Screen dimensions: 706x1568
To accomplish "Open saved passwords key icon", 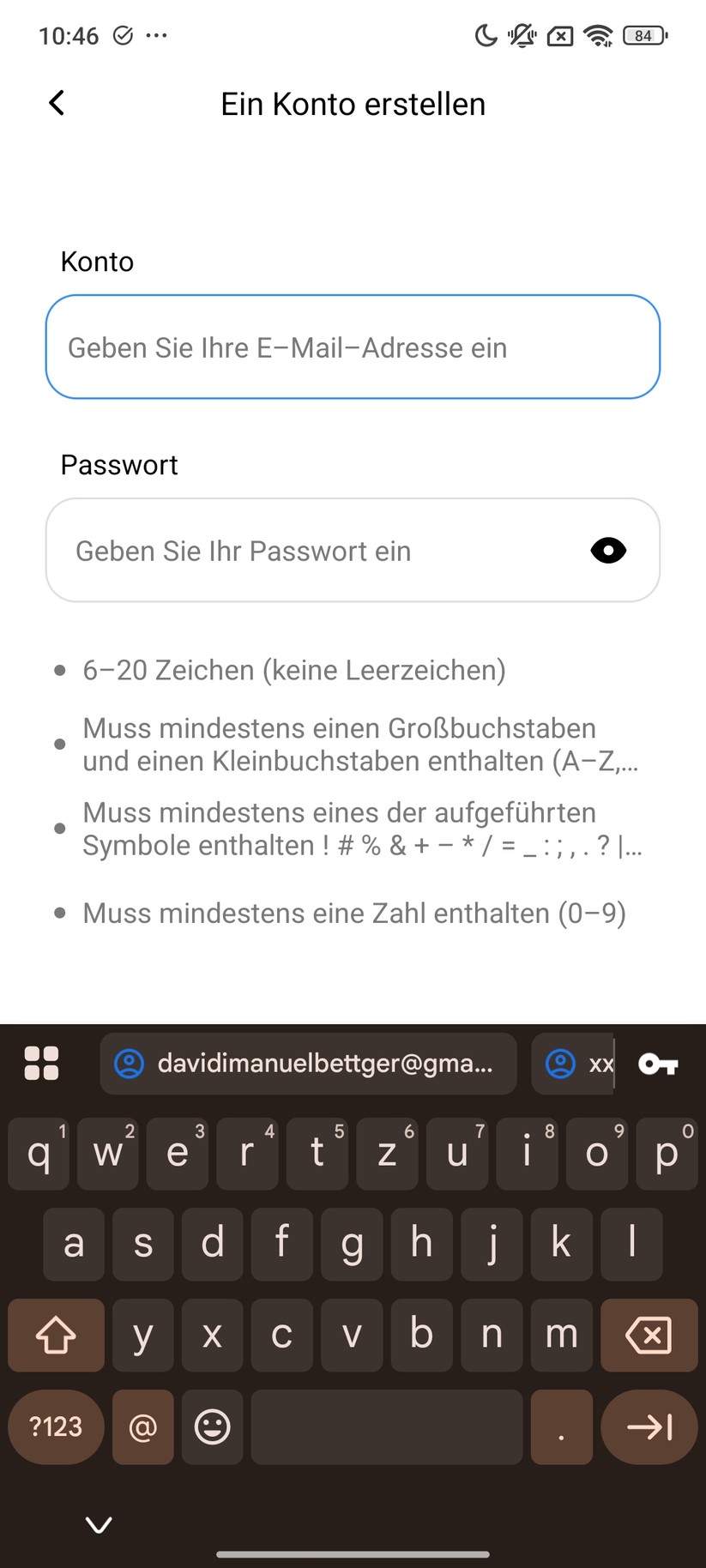I will [x=658, y=1064].
